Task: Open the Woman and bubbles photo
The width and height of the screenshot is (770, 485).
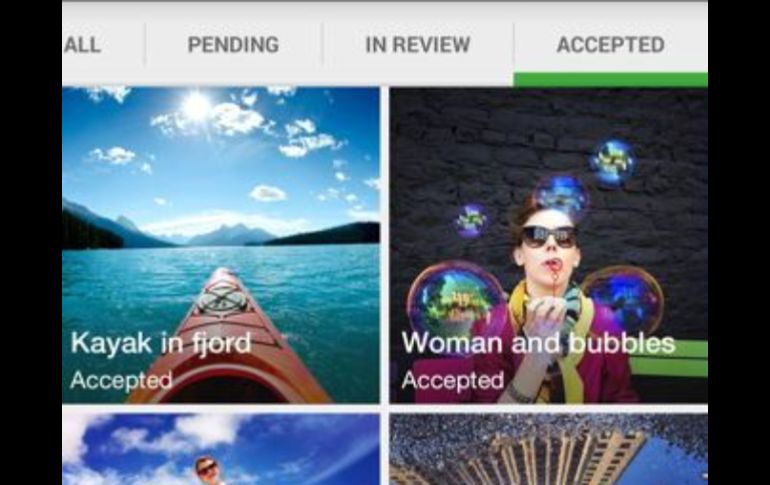Action: click(x=548, y=245)
